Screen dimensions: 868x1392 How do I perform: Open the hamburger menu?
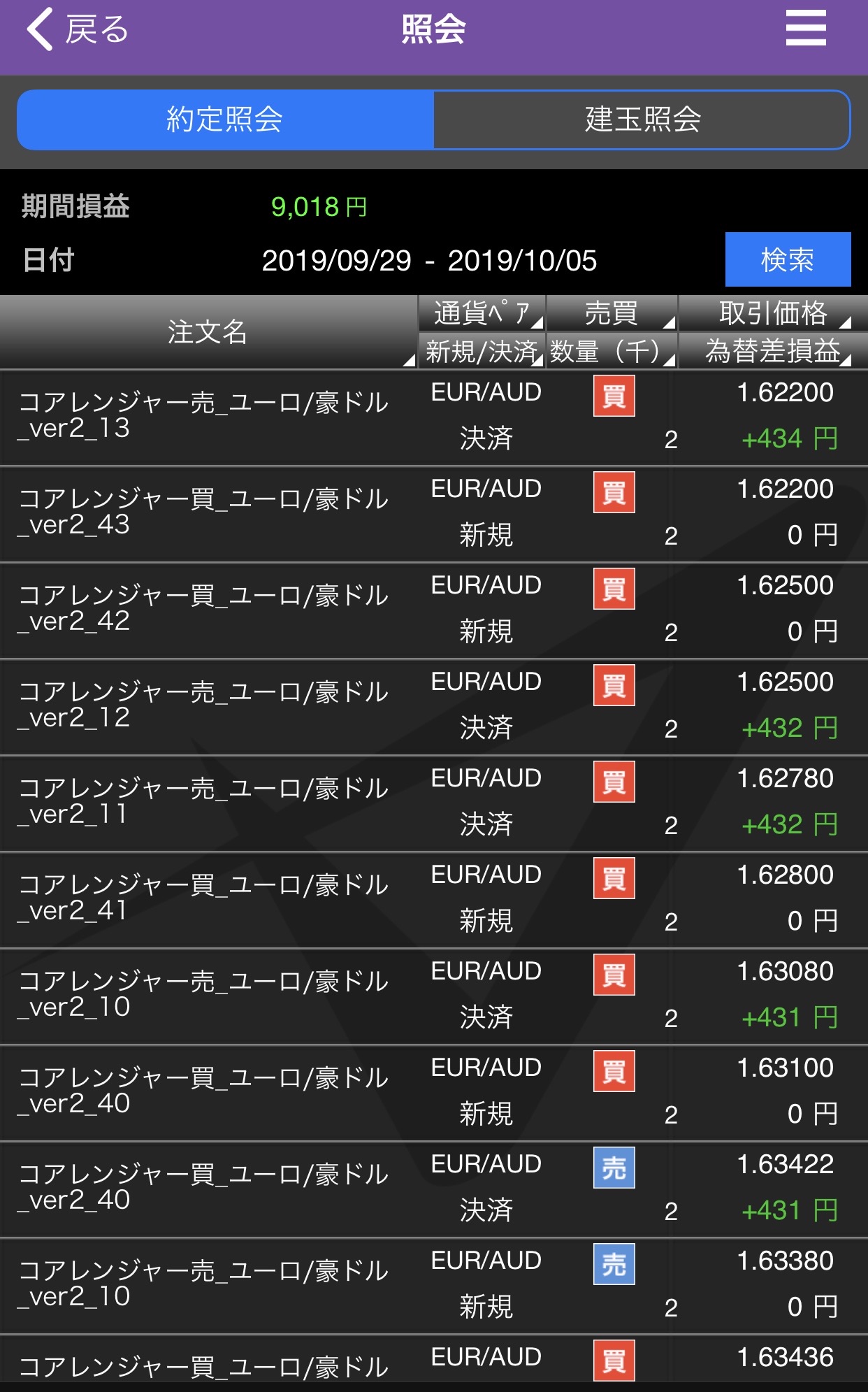tap(805, 29)
